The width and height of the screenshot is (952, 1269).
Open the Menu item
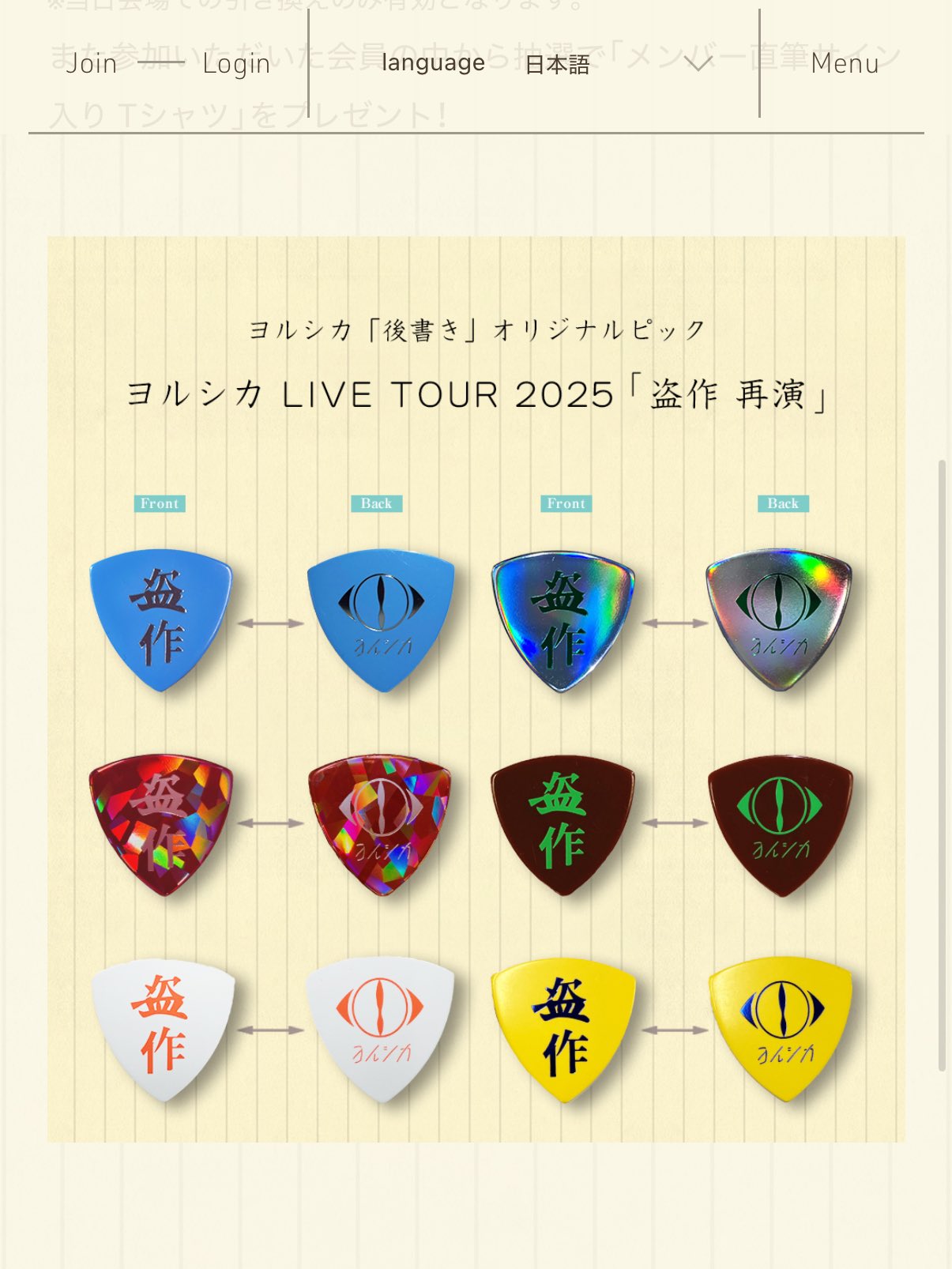[844, 63]
